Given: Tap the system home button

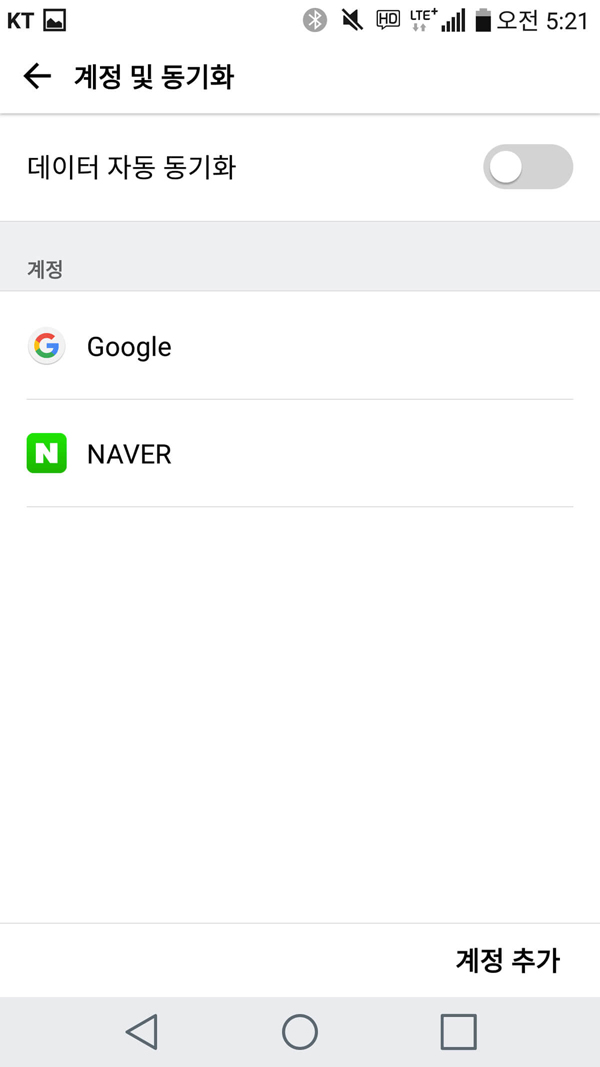Looking at the screenshot, I should click(x=300, y=1032).
